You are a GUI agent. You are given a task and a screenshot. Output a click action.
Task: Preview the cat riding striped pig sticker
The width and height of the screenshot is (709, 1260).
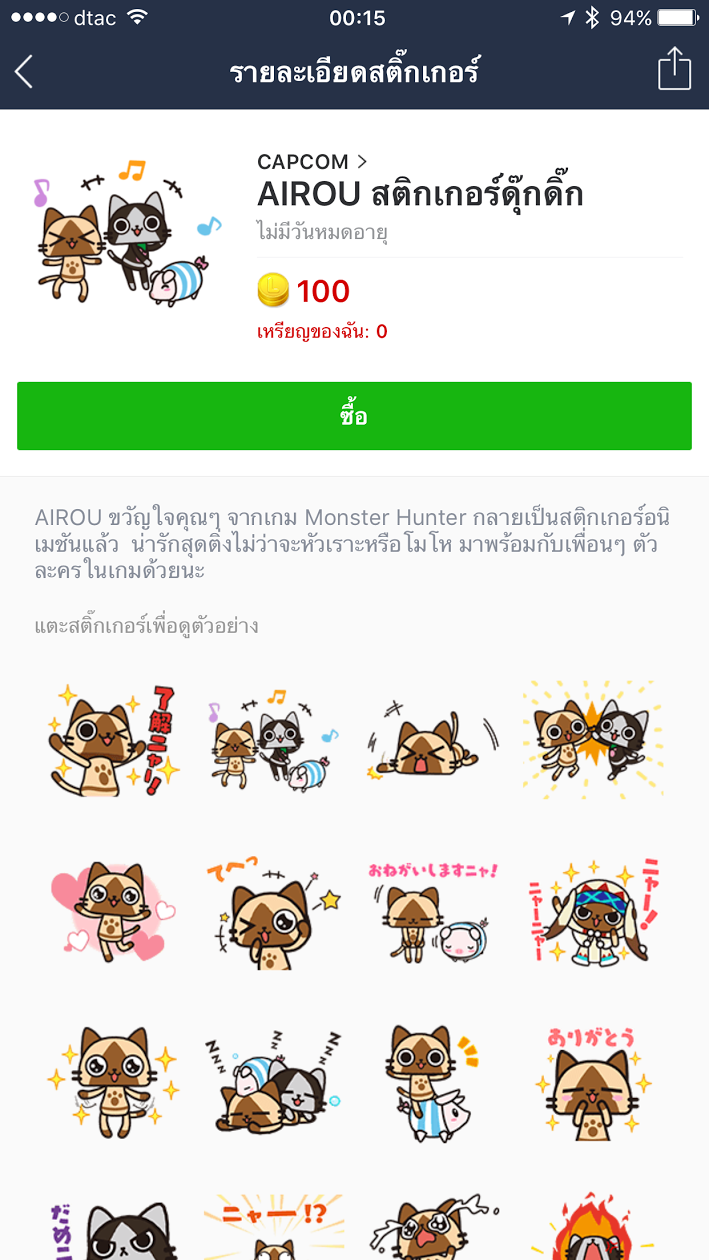[432, 1084]
